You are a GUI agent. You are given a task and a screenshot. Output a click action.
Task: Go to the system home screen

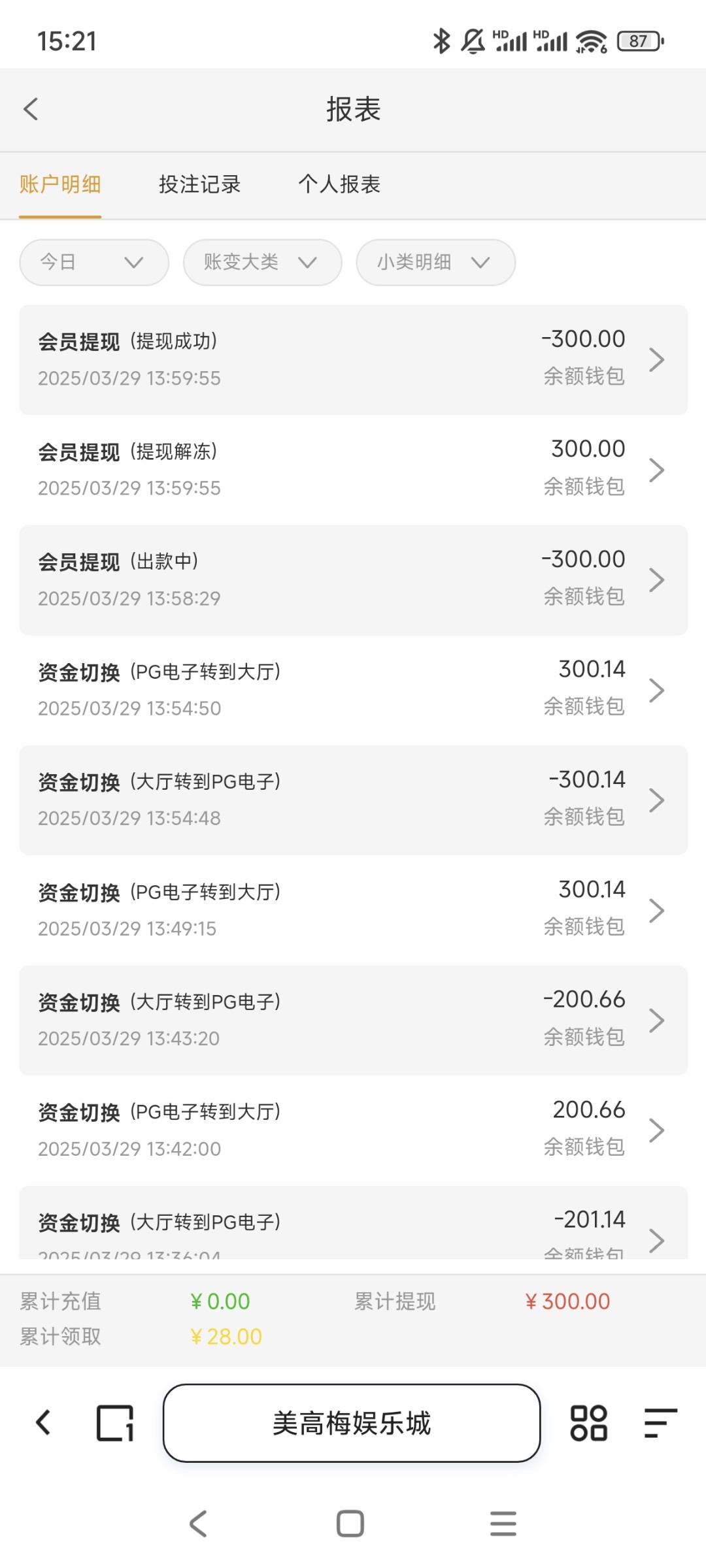[x=350, y=1524]
